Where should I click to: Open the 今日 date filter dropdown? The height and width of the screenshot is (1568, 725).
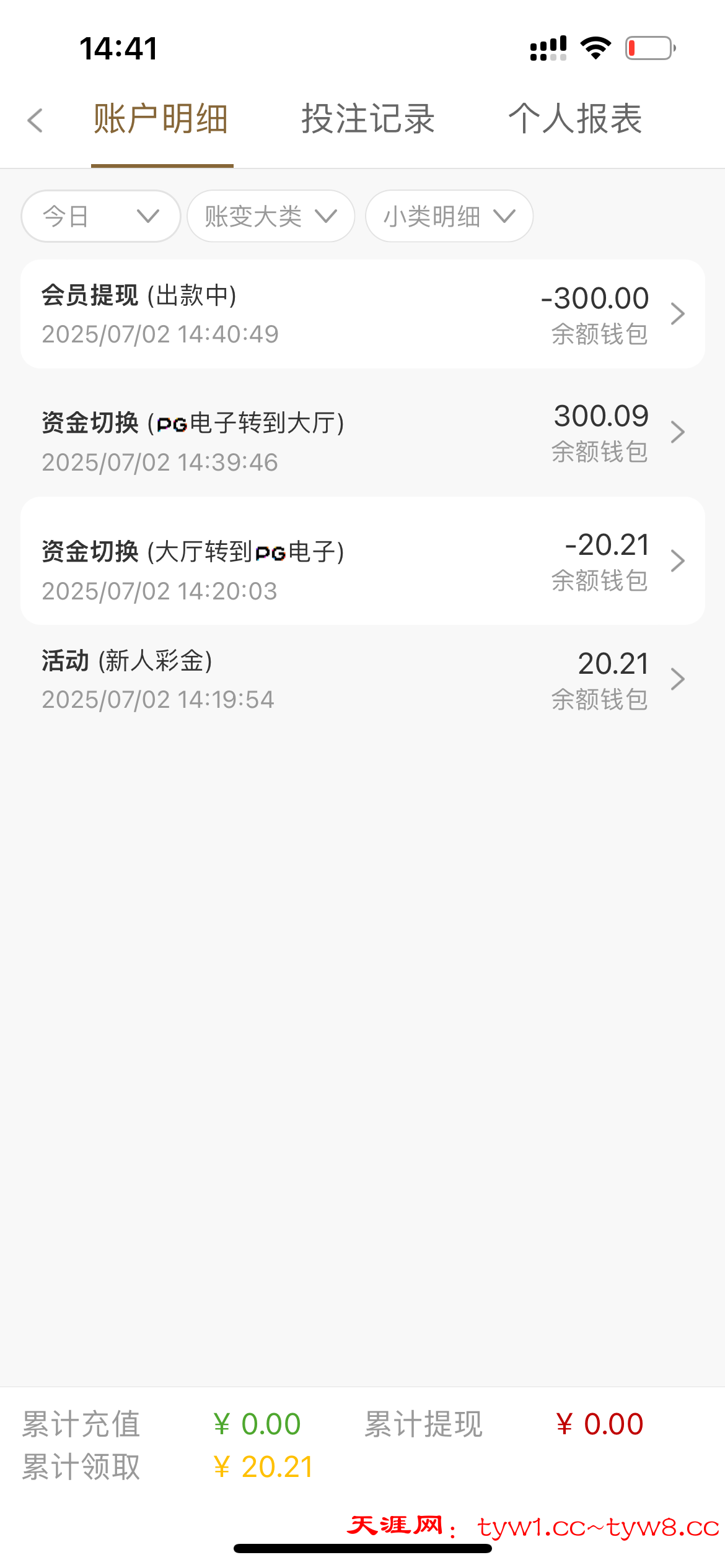pos(100,216)
